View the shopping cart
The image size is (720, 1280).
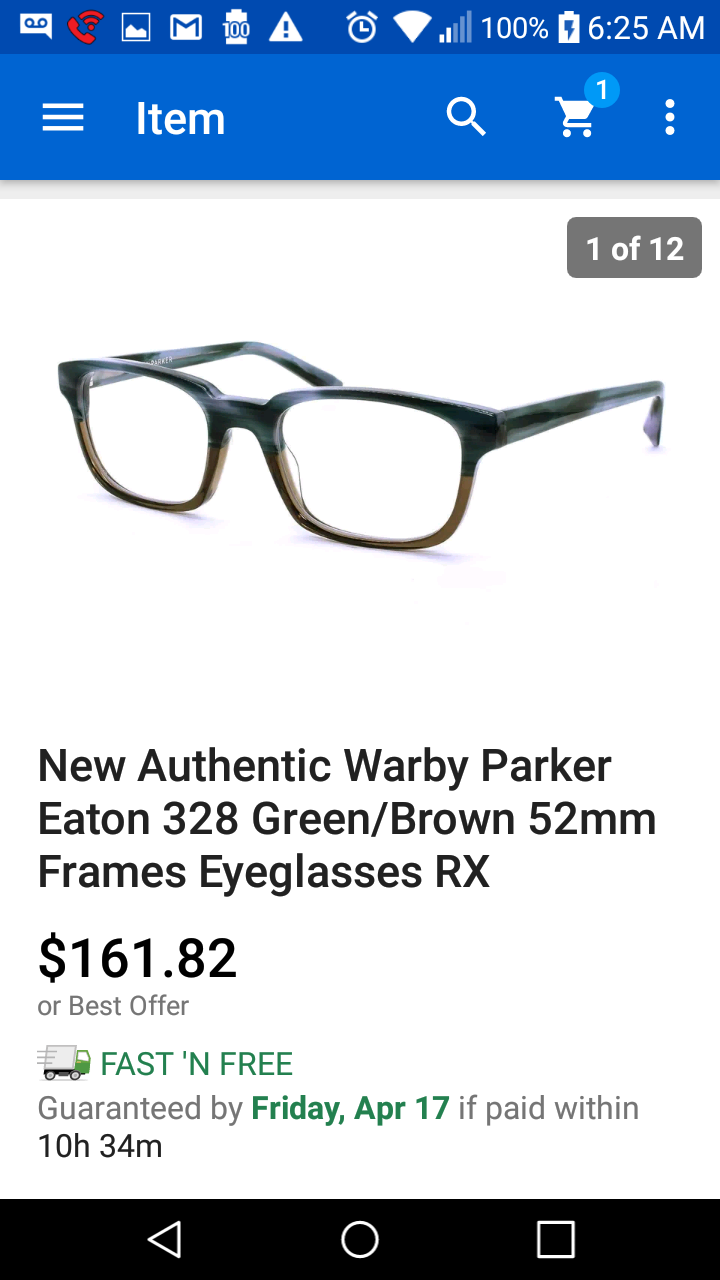(577, 118)
